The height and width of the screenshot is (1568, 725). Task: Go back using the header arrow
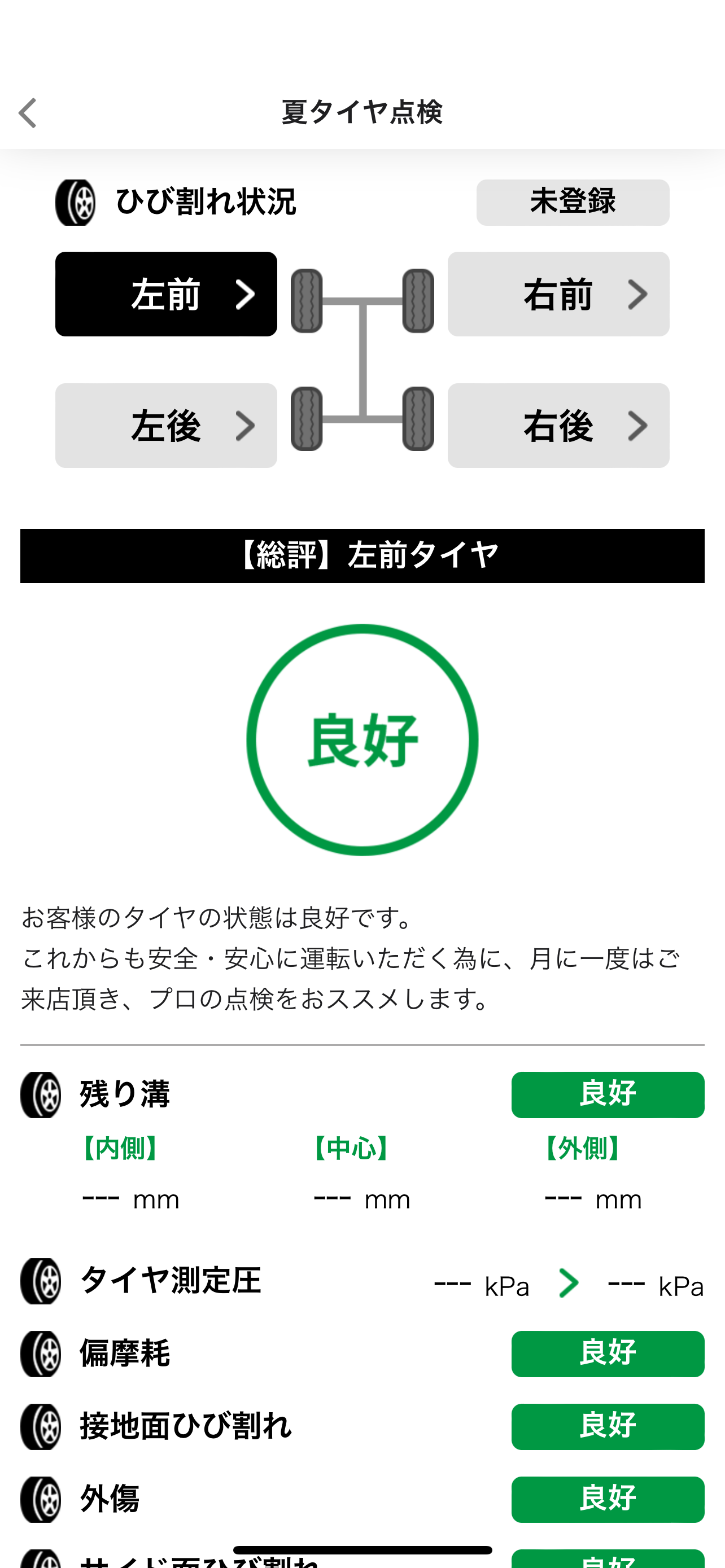pos(28,113)
